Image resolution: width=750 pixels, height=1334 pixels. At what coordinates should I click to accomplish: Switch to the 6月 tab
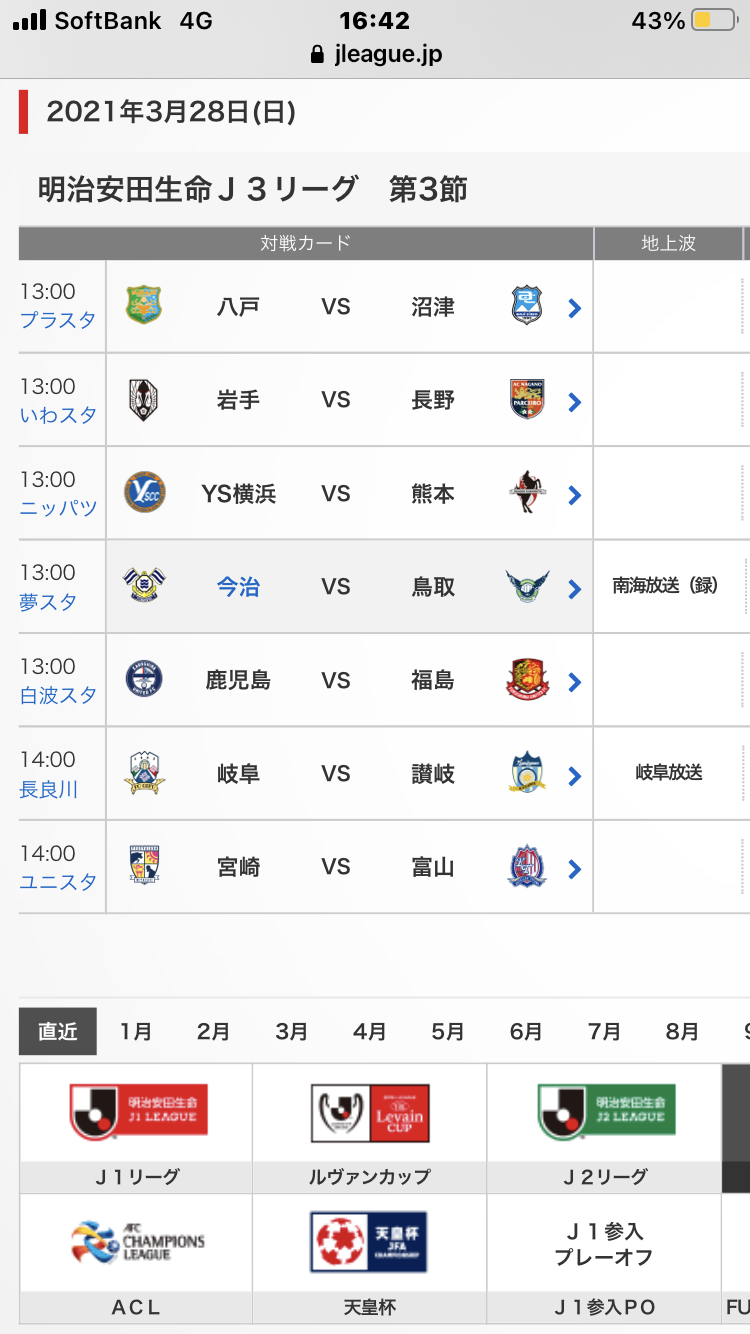tap(525, 1031)
